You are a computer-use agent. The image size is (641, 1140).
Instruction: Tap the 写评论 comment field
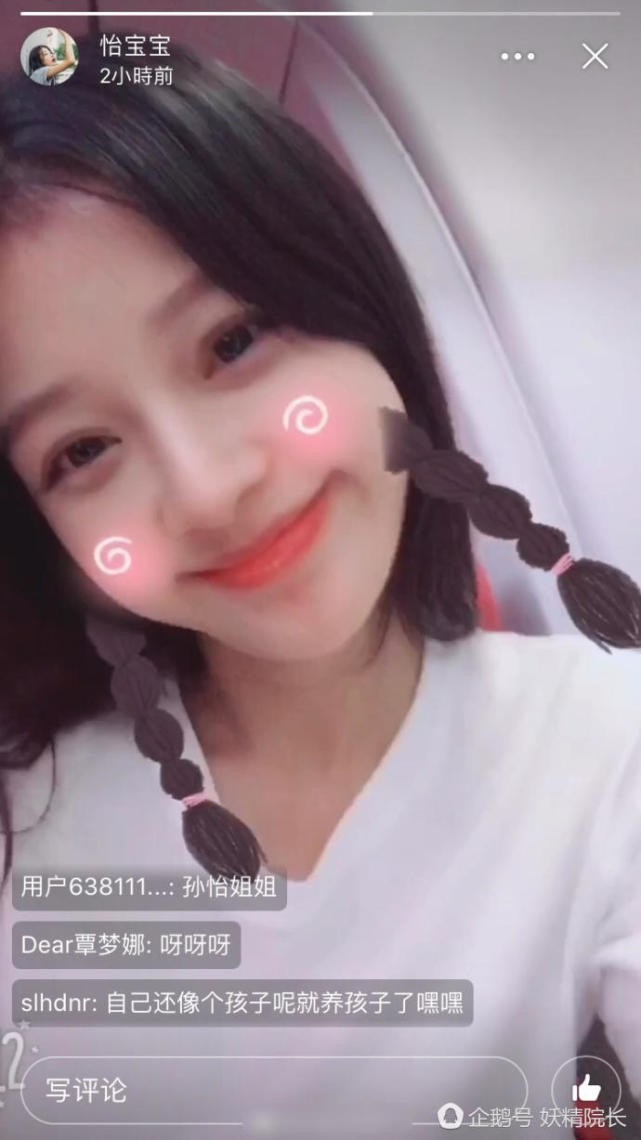pos(272,1090)
